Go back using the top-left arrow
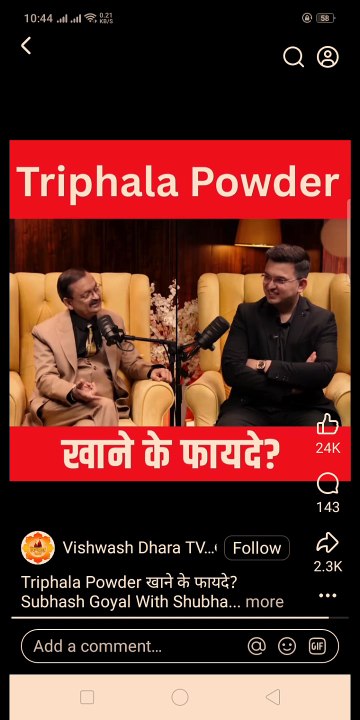This screenshot has width=360, height=720. (x=26, y=46)
